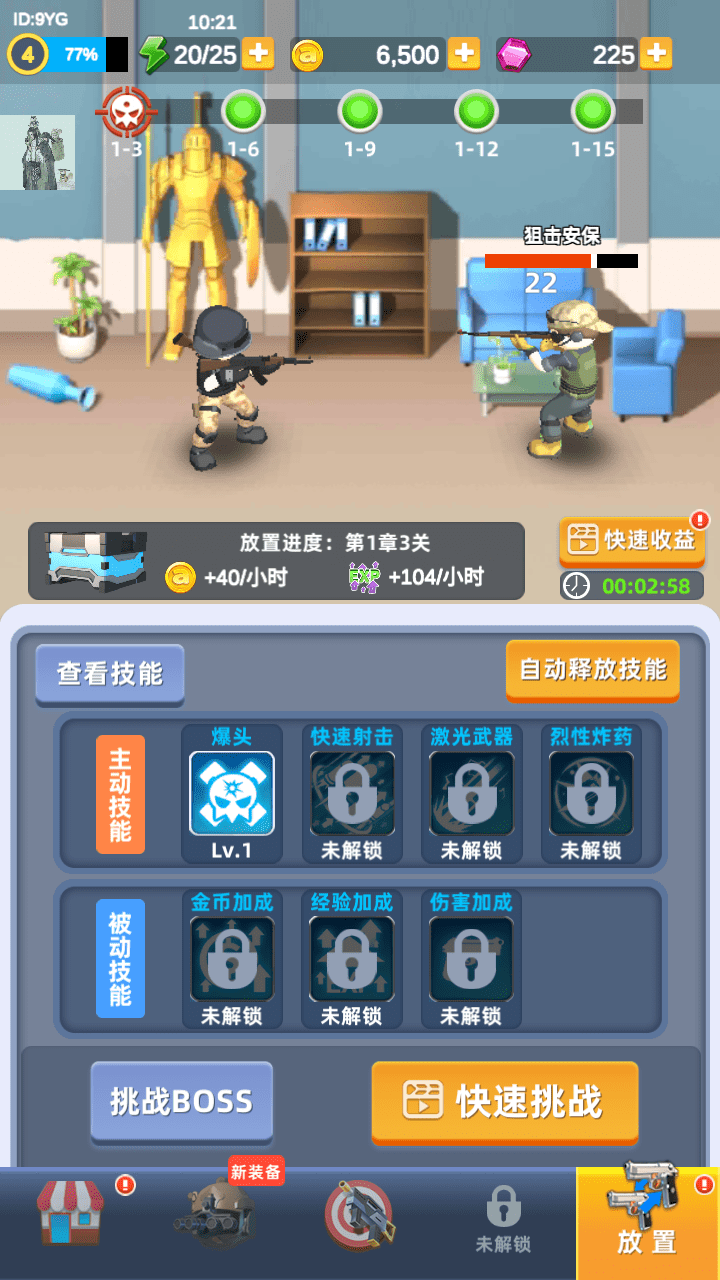Add pink gems with the plus button

(x=656, y=54)
